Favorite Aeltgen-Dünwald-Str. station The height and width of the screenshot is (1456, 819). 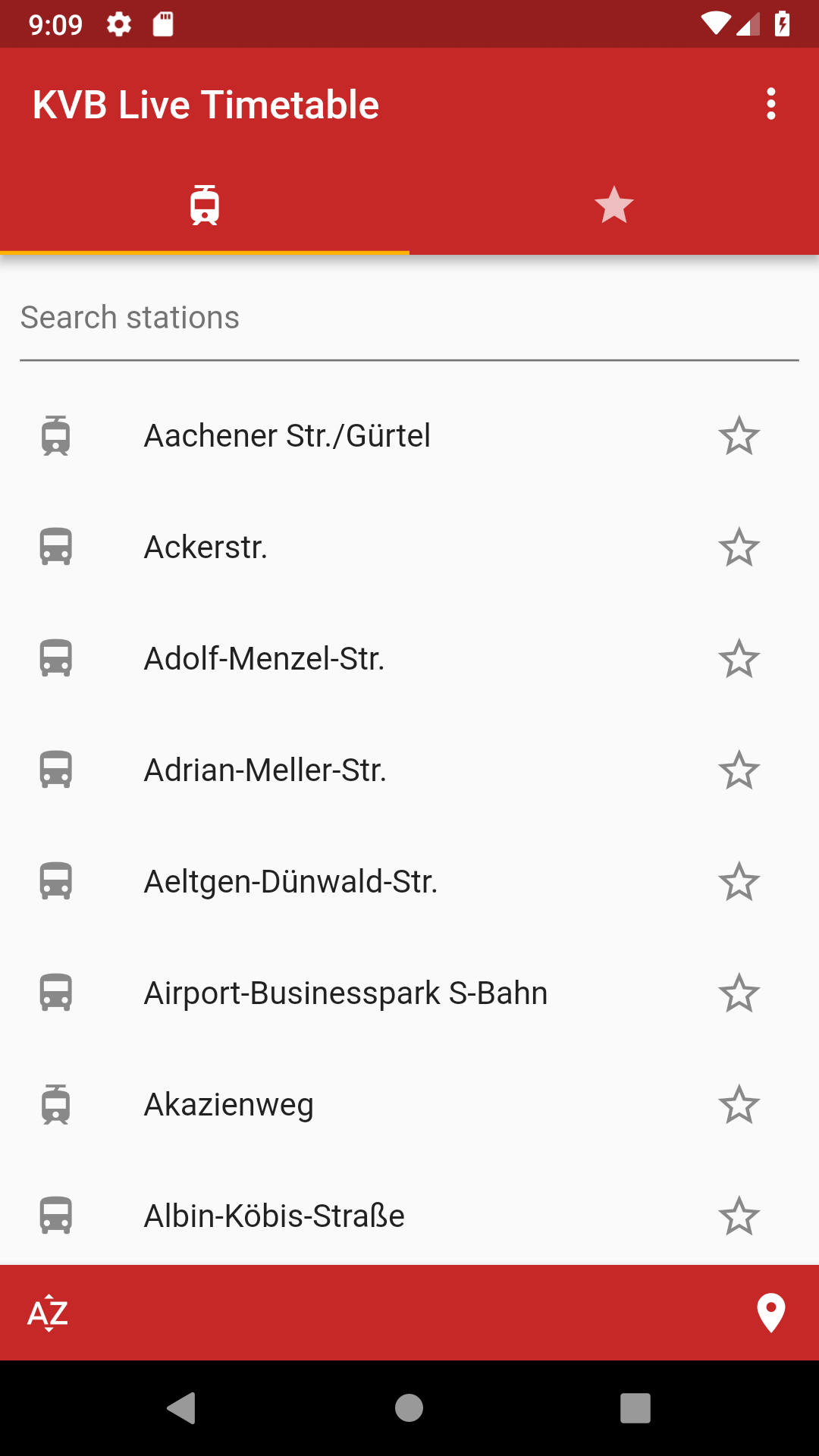(x=739, y=882)
